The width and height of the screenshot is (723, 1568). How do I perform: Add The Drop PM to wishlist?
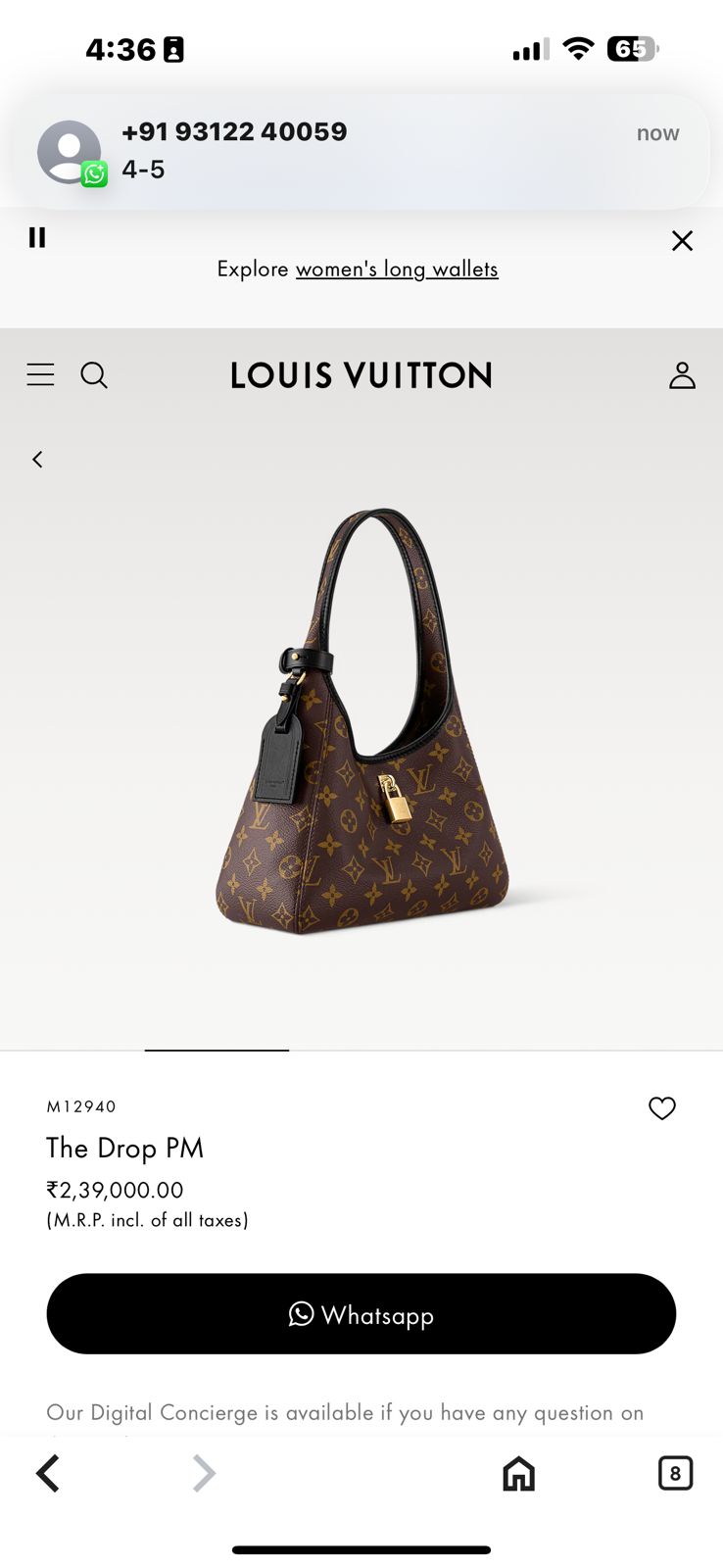pyautogui.click(x=662, y=1108)
